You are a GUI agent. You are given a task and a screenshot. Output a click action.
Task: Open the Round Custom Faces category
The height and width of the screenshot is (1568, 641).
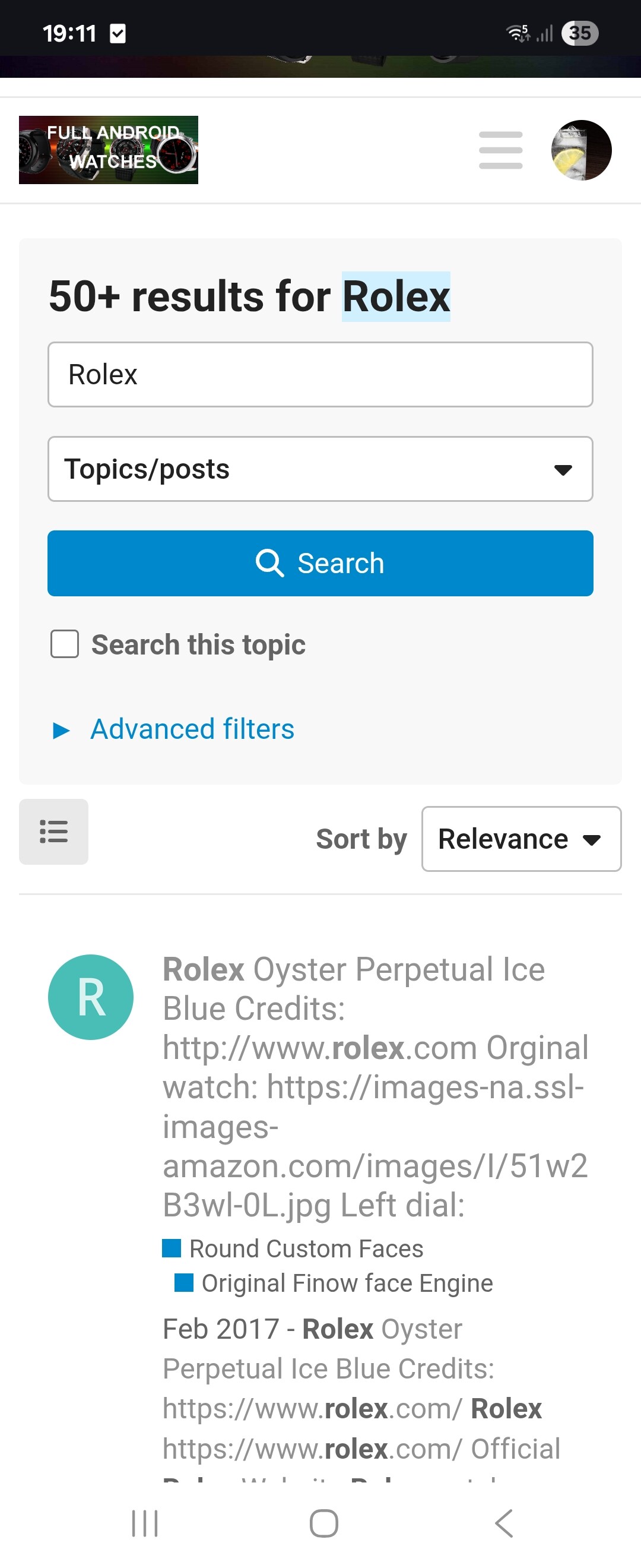[x=305, y=1248]
